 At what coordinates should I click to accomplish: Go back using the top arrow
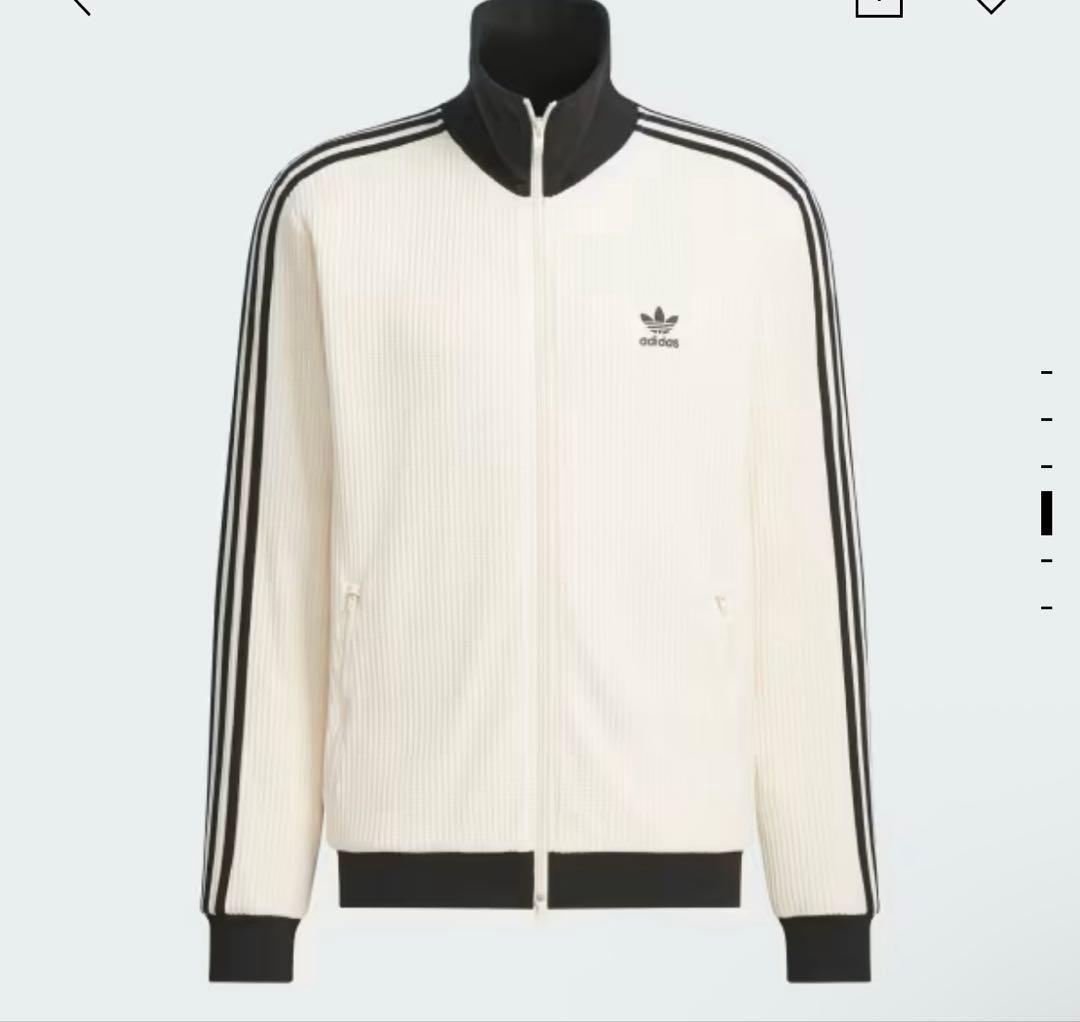pyautogui.click(x=80, y=4)
